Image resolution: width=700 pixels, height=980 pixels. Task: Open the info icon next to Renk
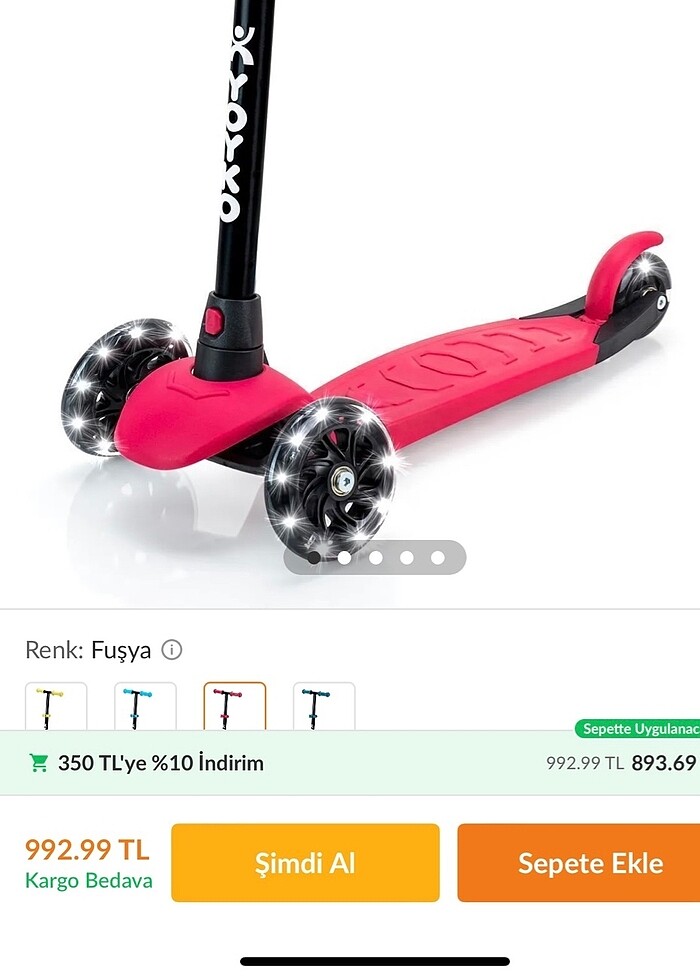tap(172, 650)
